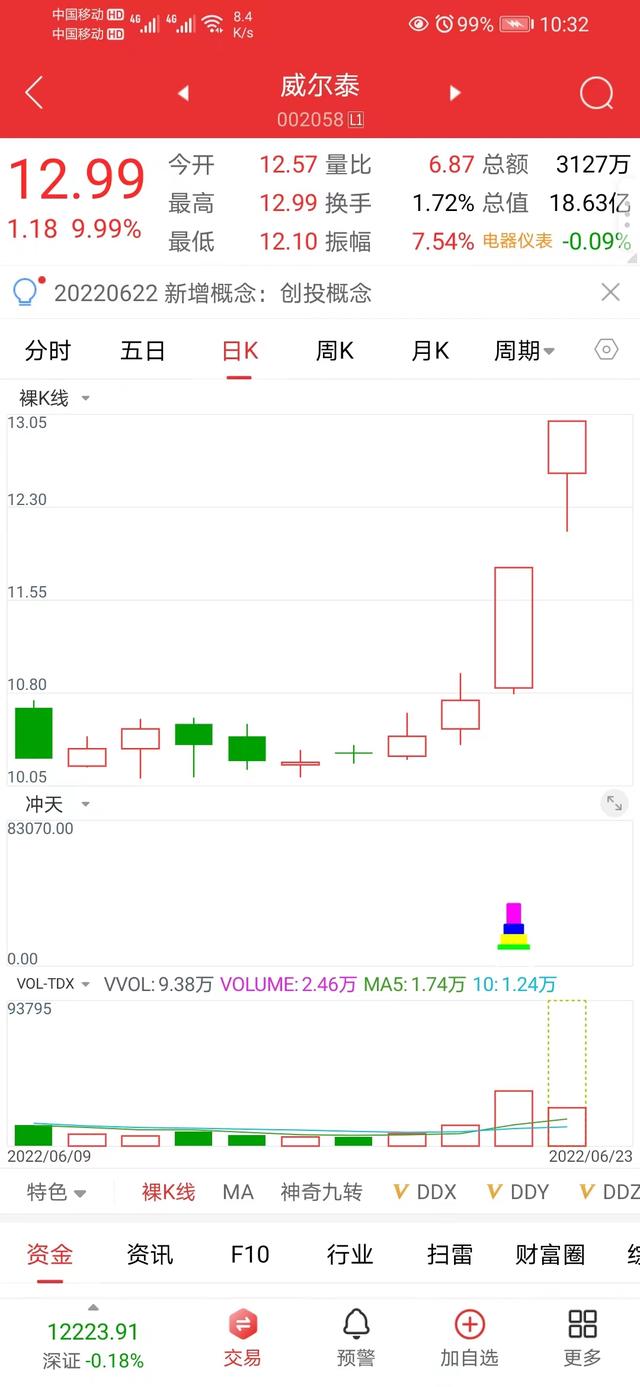Expand the 周期 dropdown
This screenshot has height=1387, width=640.
coord(524,351)
